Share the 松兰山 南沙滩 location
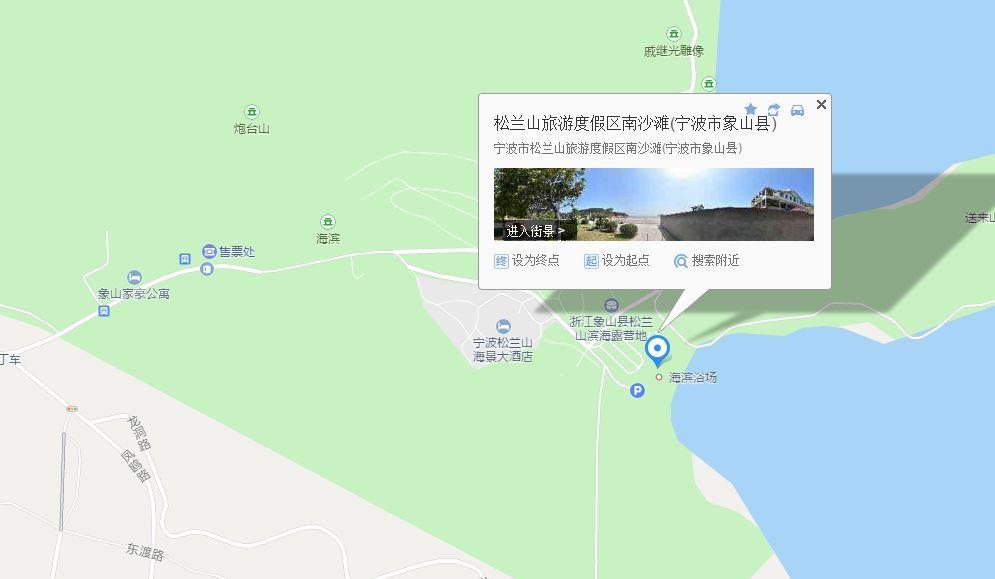This screenshot has width=995, height=579. 774,109
